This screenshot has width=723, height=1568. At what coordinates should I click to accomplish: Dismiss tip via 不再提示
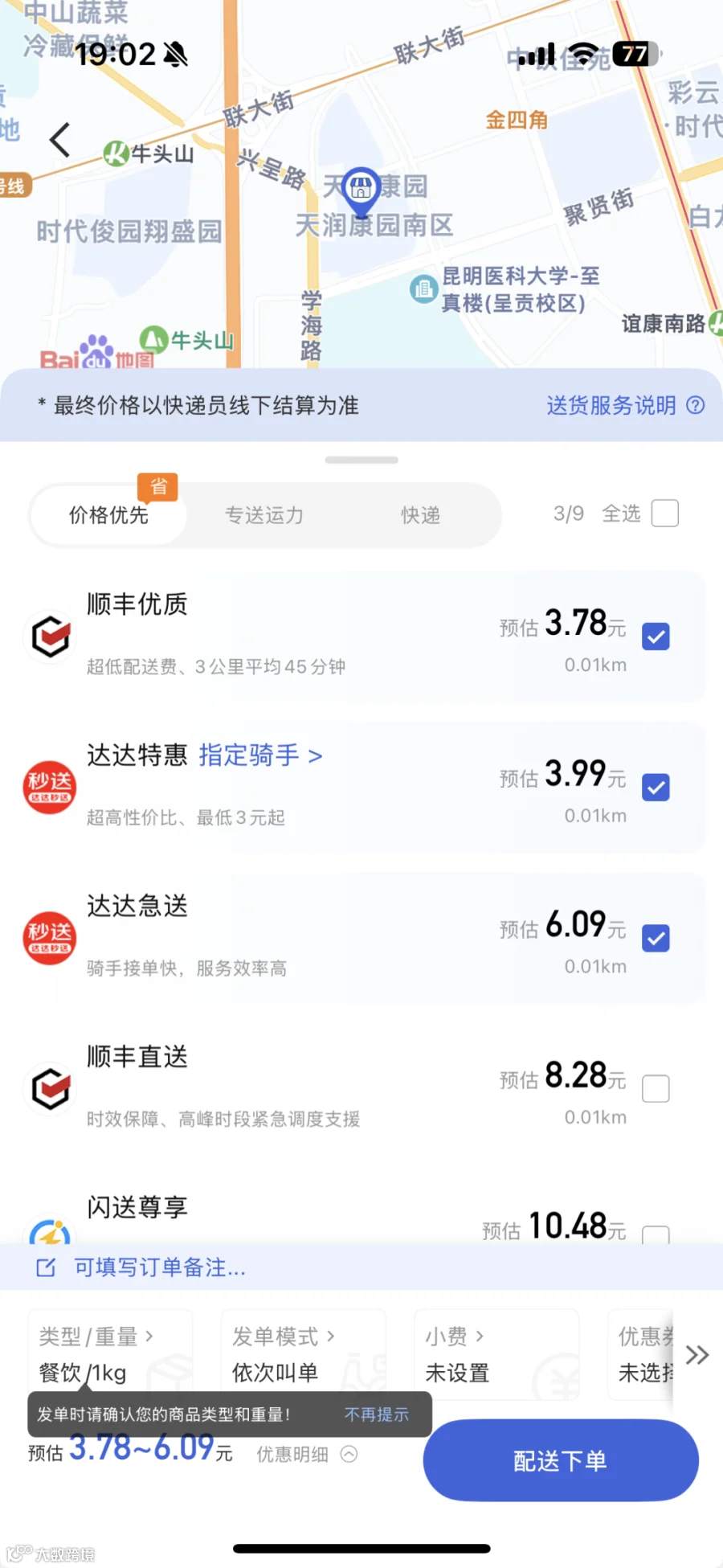point(377,1414)
